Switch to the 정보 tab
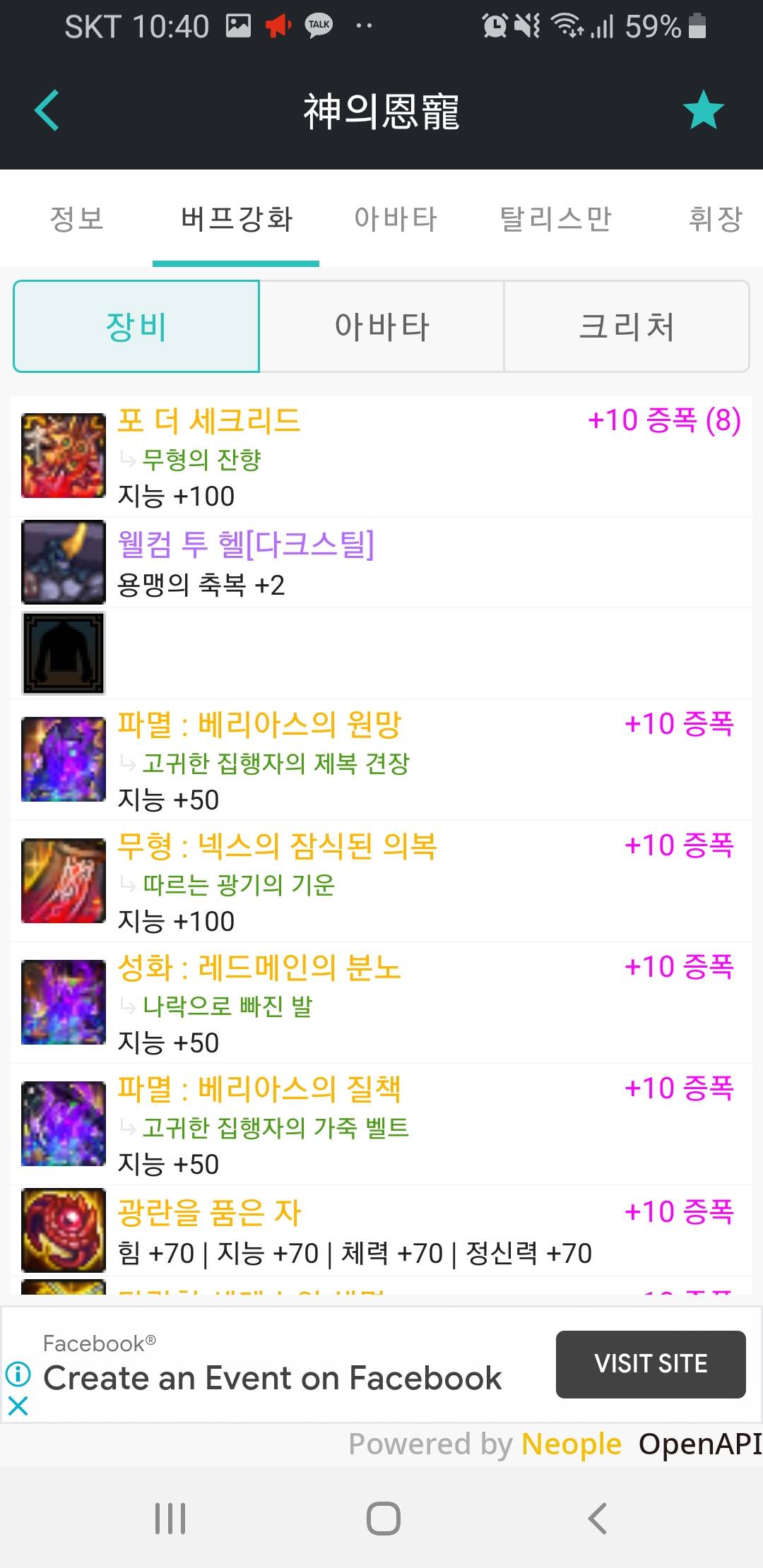The image size is (763, 1568). (76, 218)
